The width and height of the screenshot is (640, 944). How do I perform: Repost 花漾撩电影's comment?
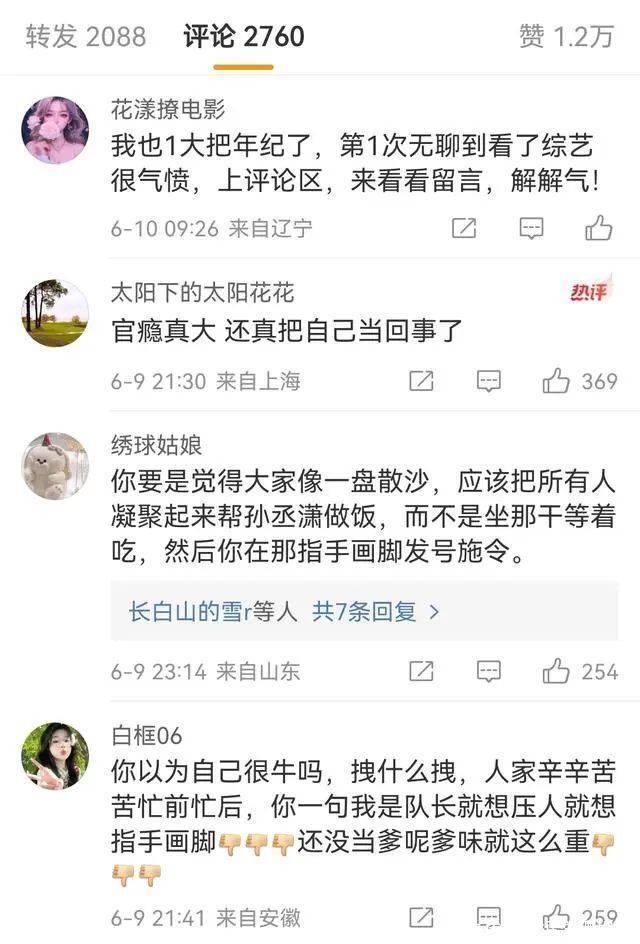pos(464,228)
